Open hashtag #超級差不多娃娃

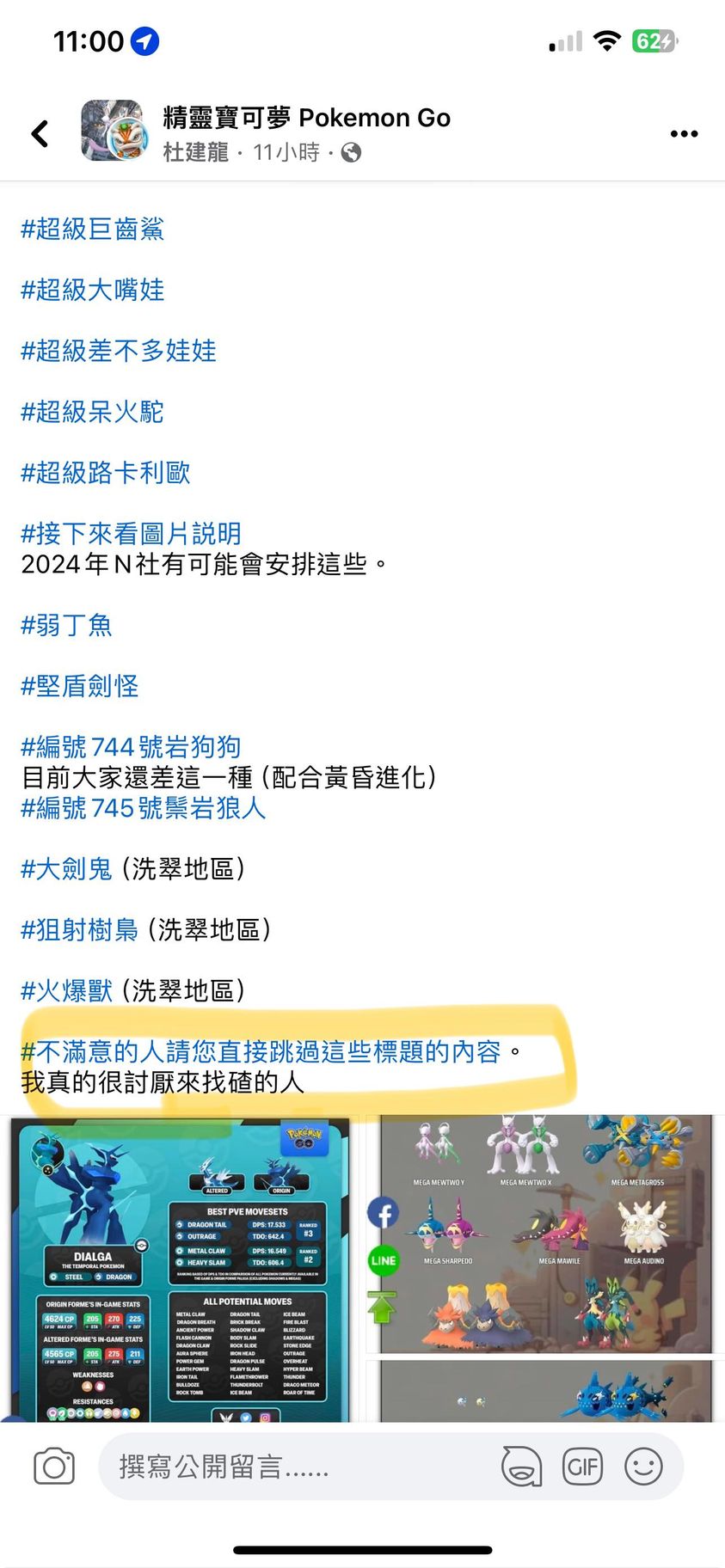tap(119, 352)
